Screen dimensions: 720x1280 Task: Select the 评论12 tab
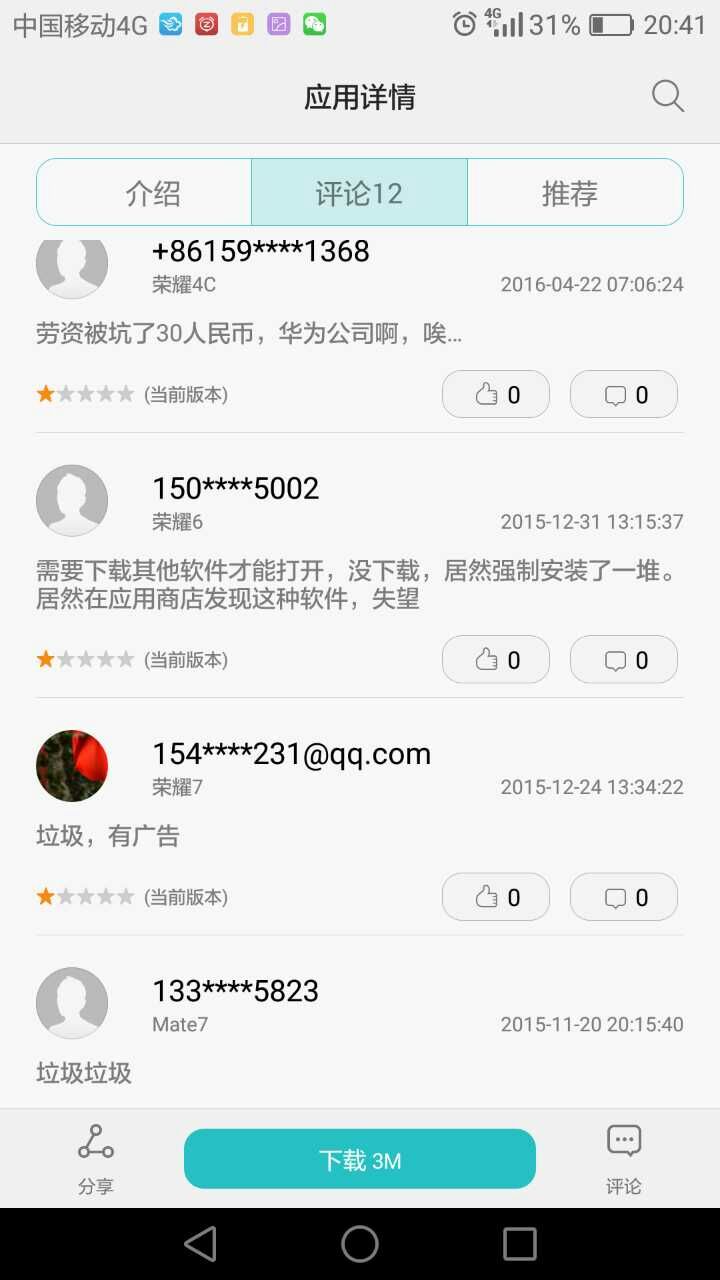[359, 193]
